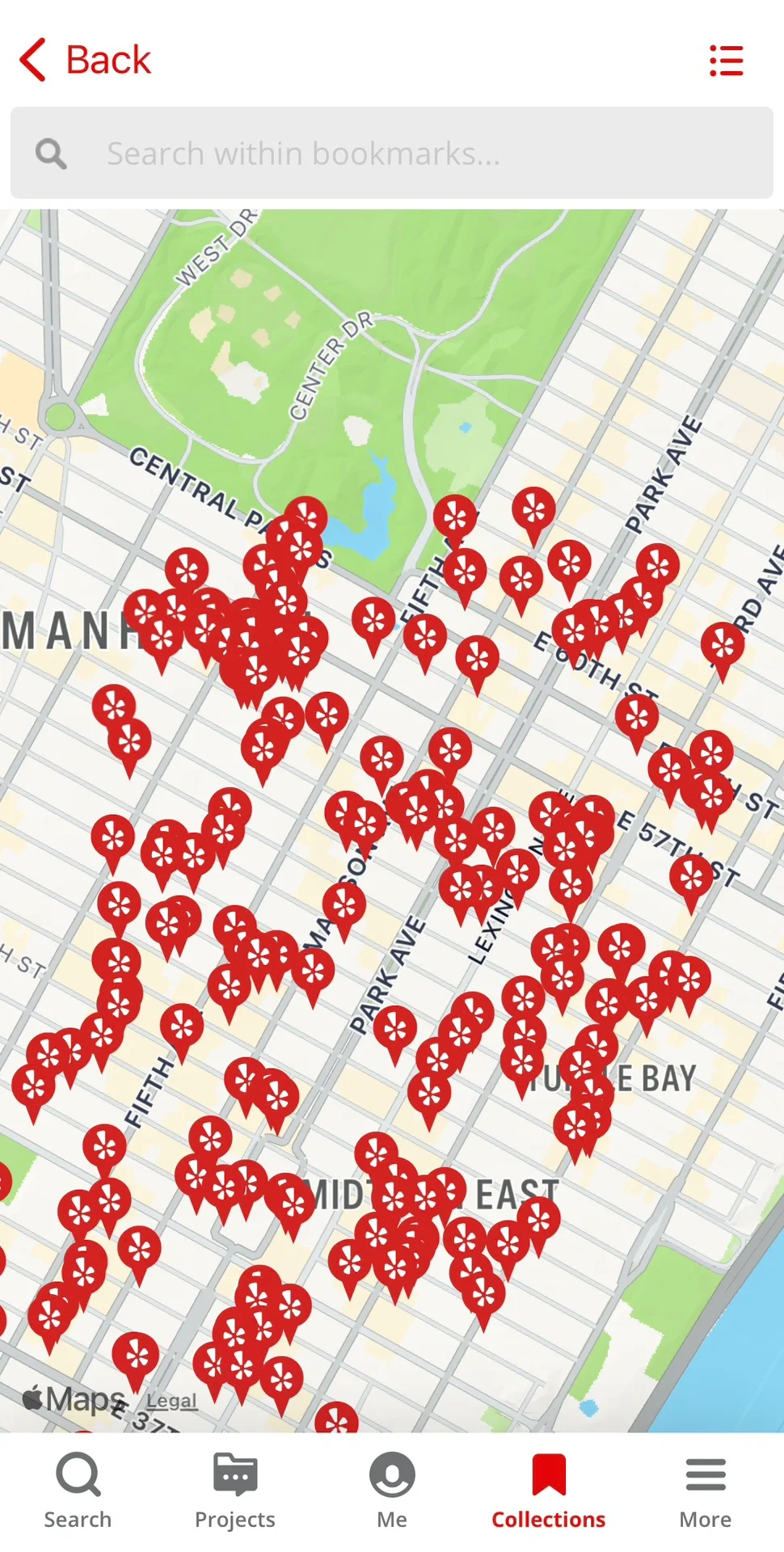The image size is (784, 1552).
Task: Tap the magnifying glass inside the search bar
Action: tap(51, 153)
